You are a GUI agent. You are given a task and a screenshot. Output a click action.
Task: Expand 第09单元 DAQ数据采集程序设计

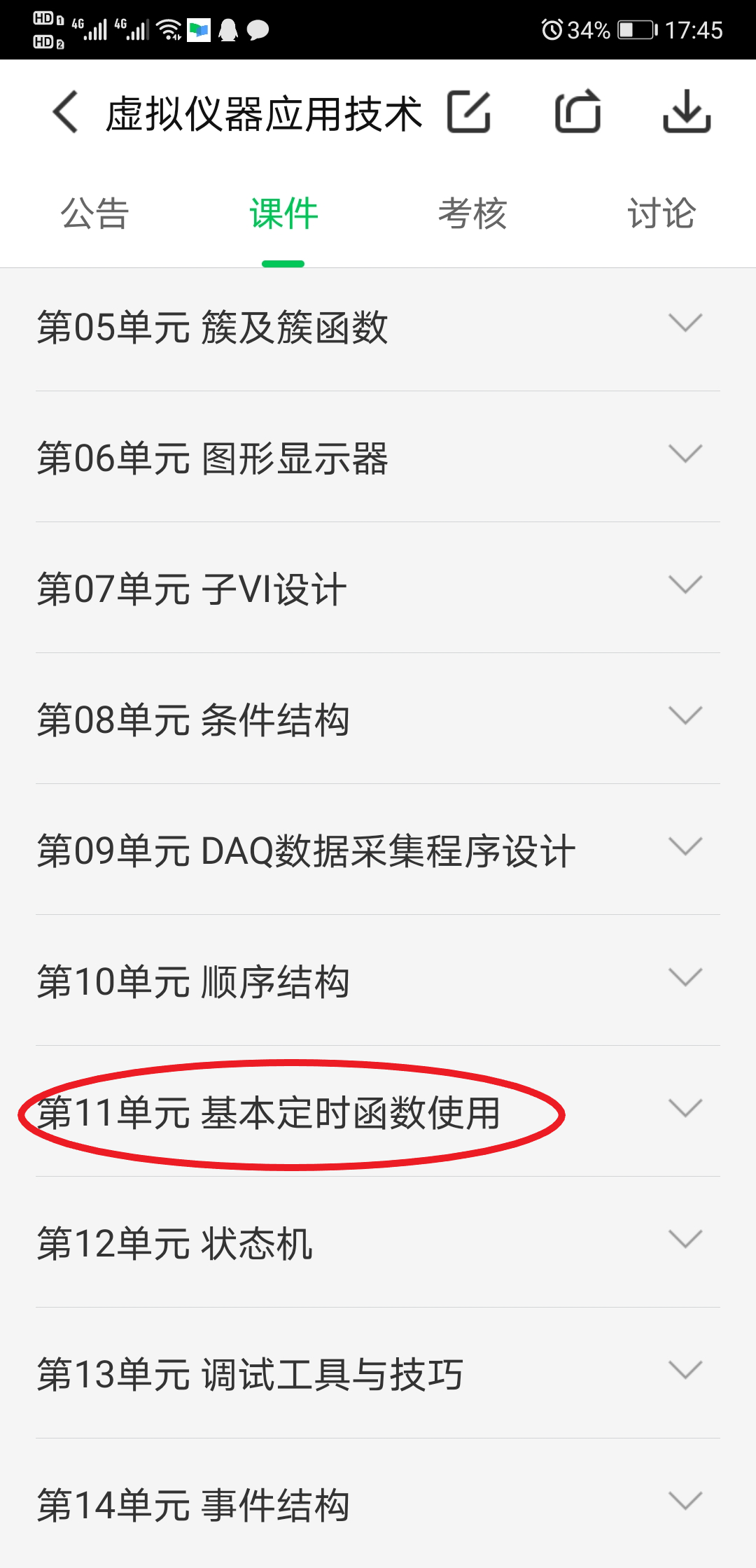pos(378,850)
